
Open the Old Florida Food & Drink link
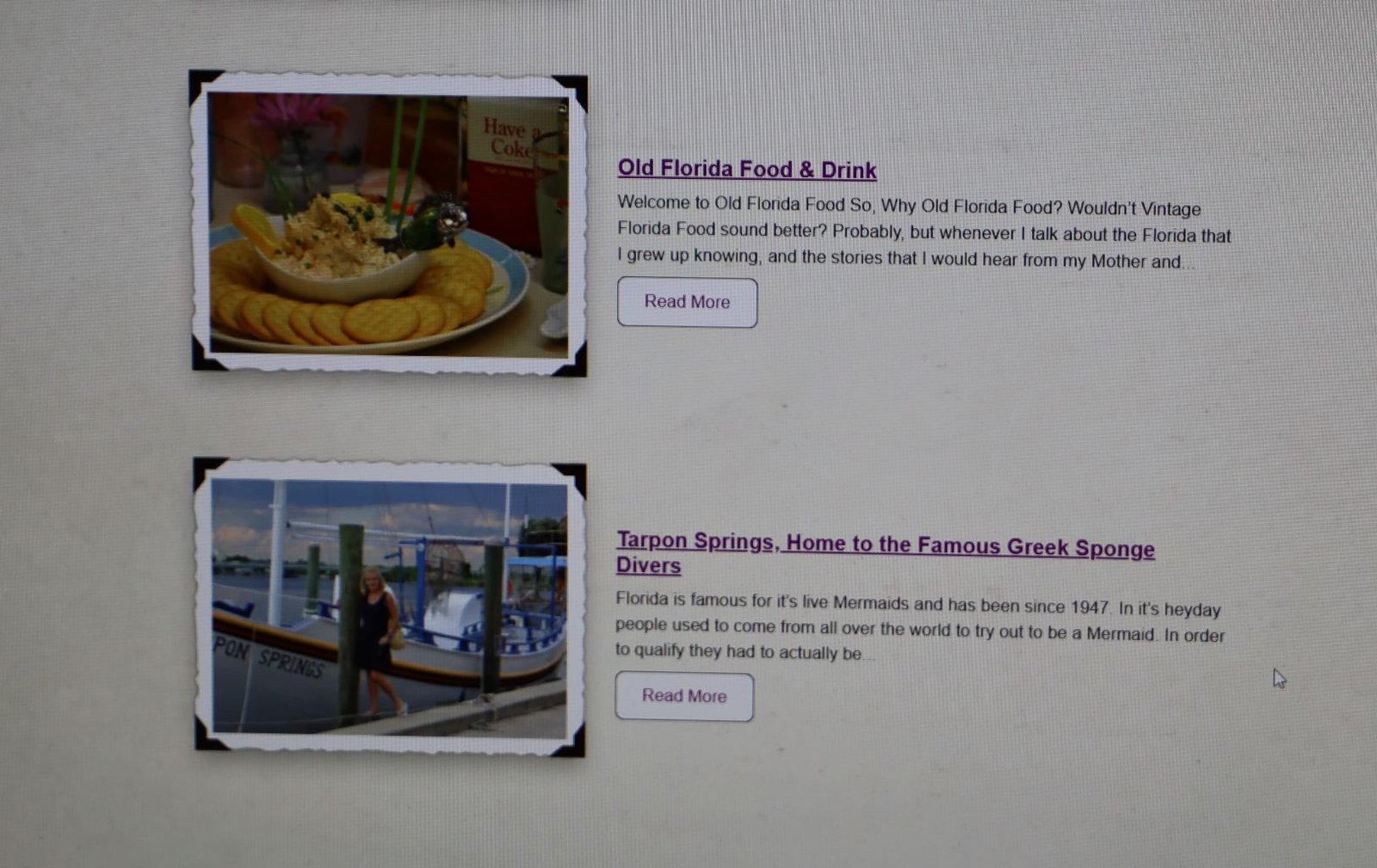[746, 169]
